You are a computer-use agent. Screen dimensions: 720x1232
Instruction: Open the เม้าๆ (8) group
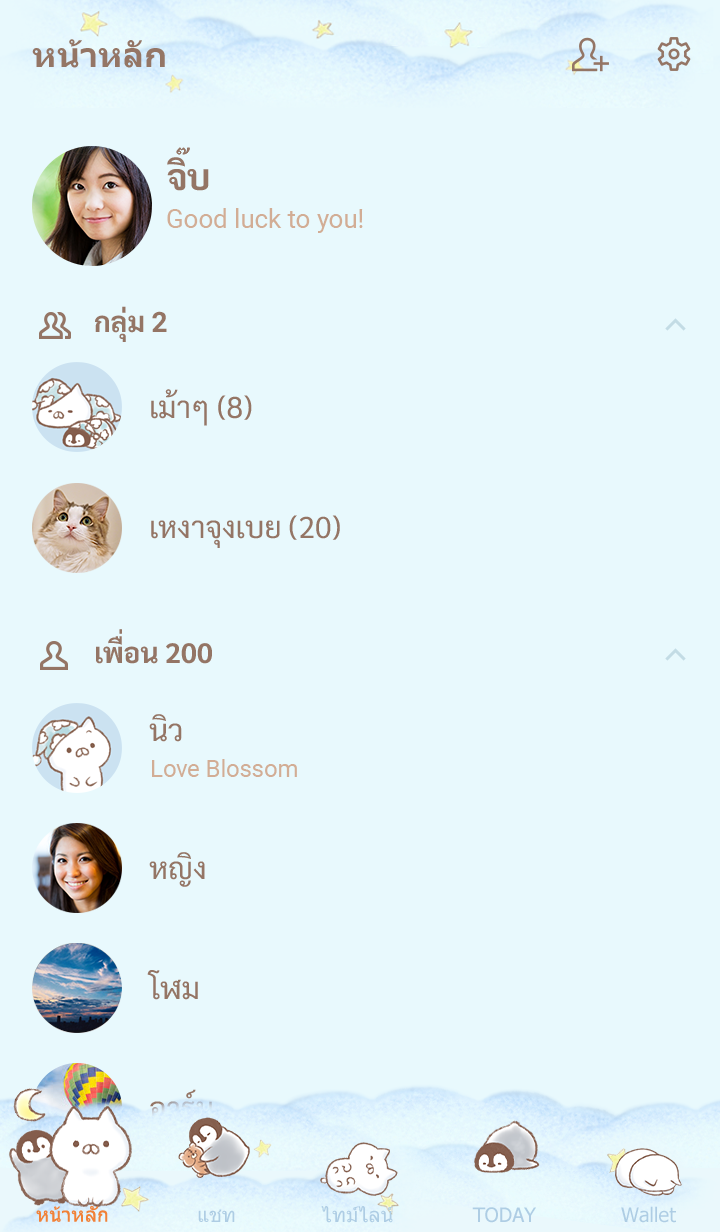click(x=200, y=408)
